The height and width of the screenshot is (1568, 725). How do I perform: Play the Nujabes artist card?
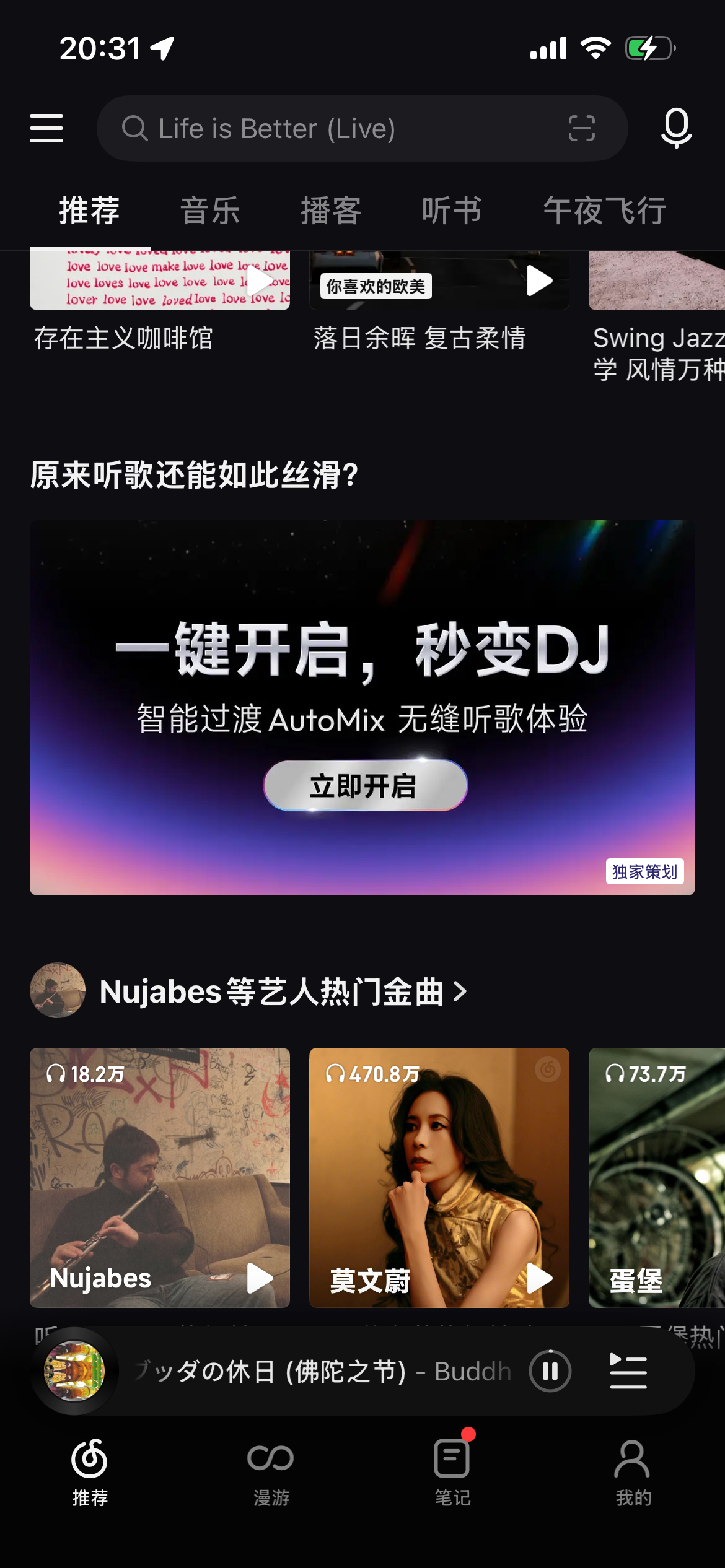pos(260,1278)
